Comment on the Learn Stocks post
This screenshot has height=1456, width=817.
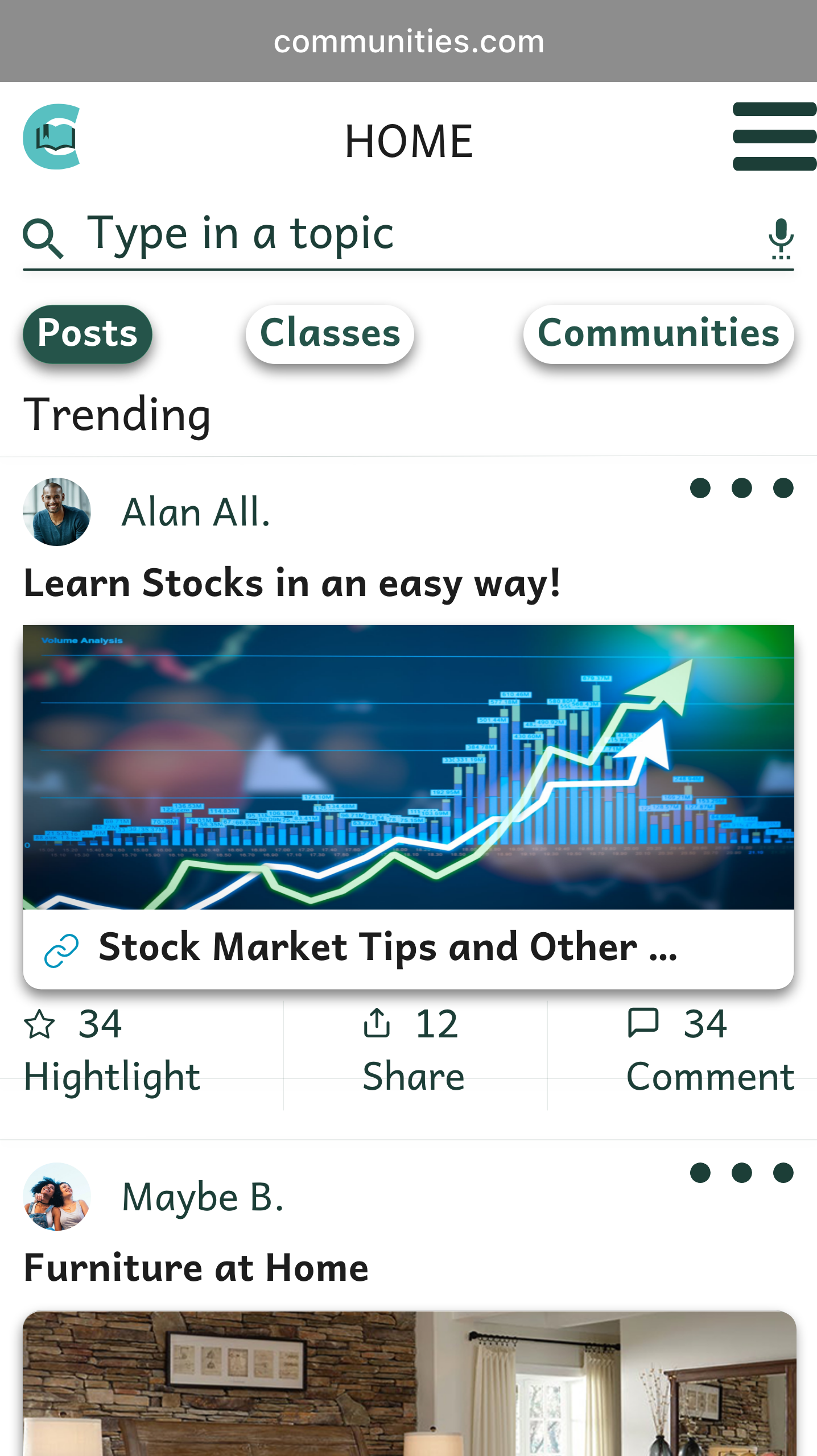pos(709,1052)
